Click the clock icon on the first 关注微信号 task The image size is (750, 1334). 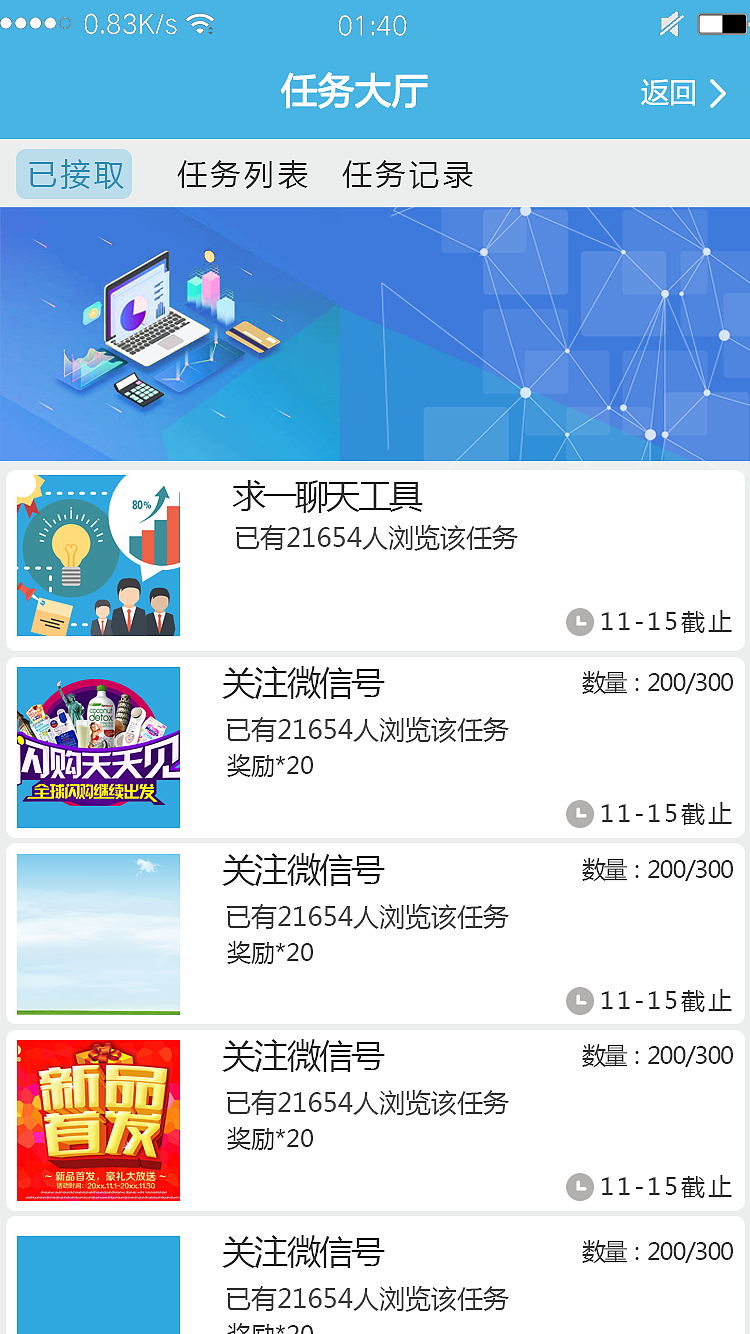pyautogui.click(x=579, y=814)
